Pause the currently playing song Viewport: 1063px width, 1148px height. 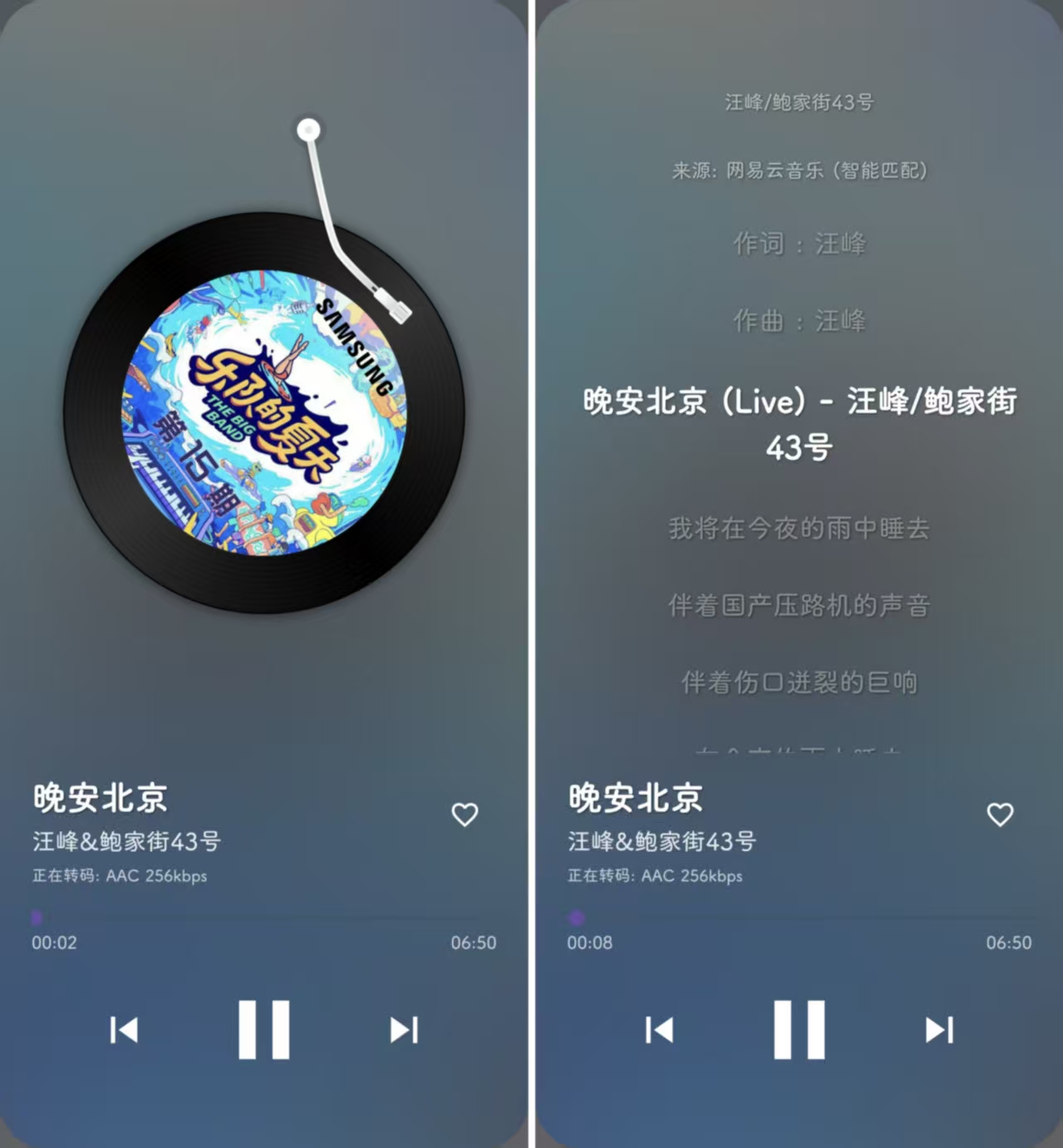[263, 1028]
